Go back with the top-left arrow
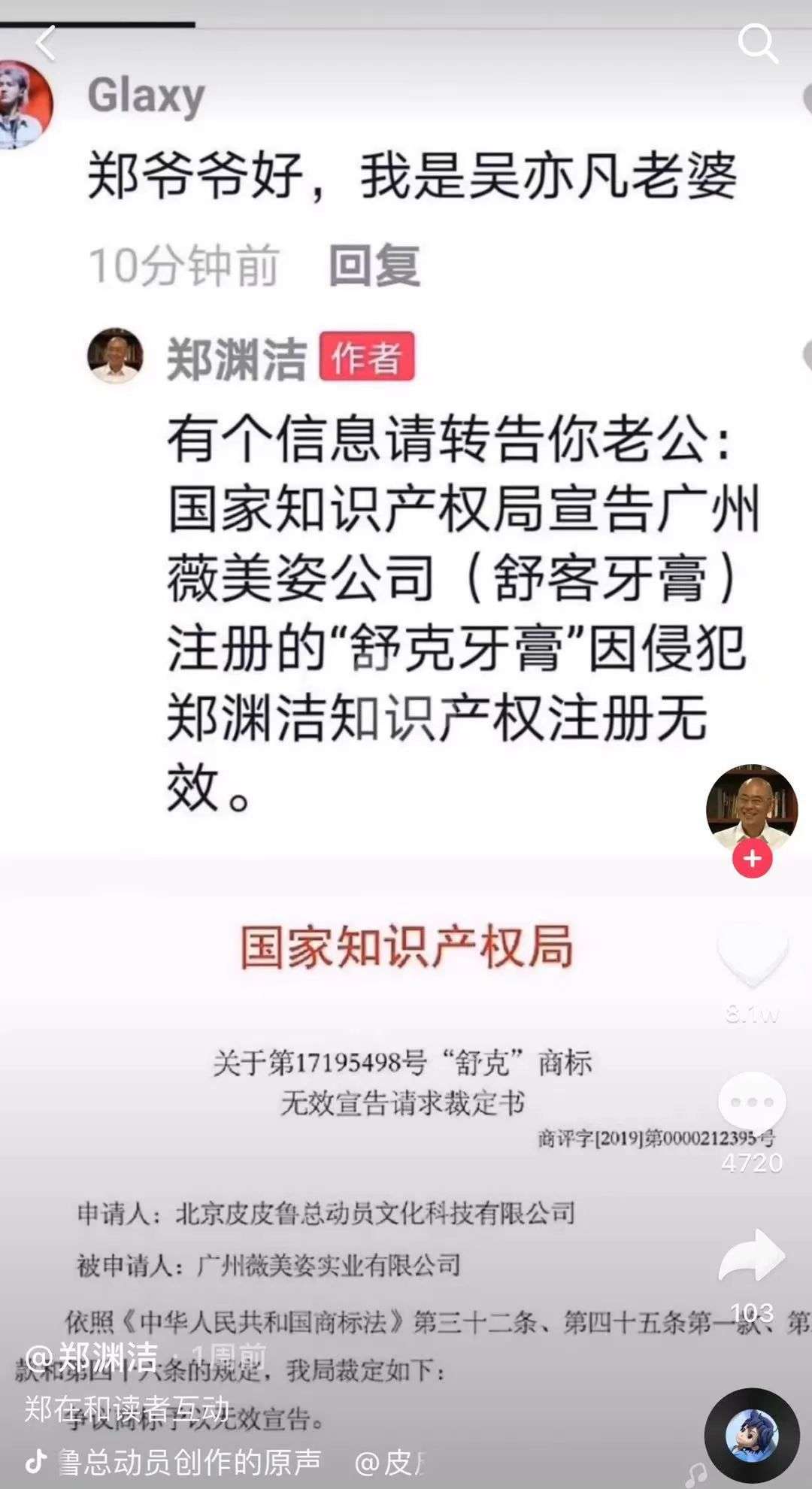Viewport: 812px width, 1489px height. (x=46, y=43)
